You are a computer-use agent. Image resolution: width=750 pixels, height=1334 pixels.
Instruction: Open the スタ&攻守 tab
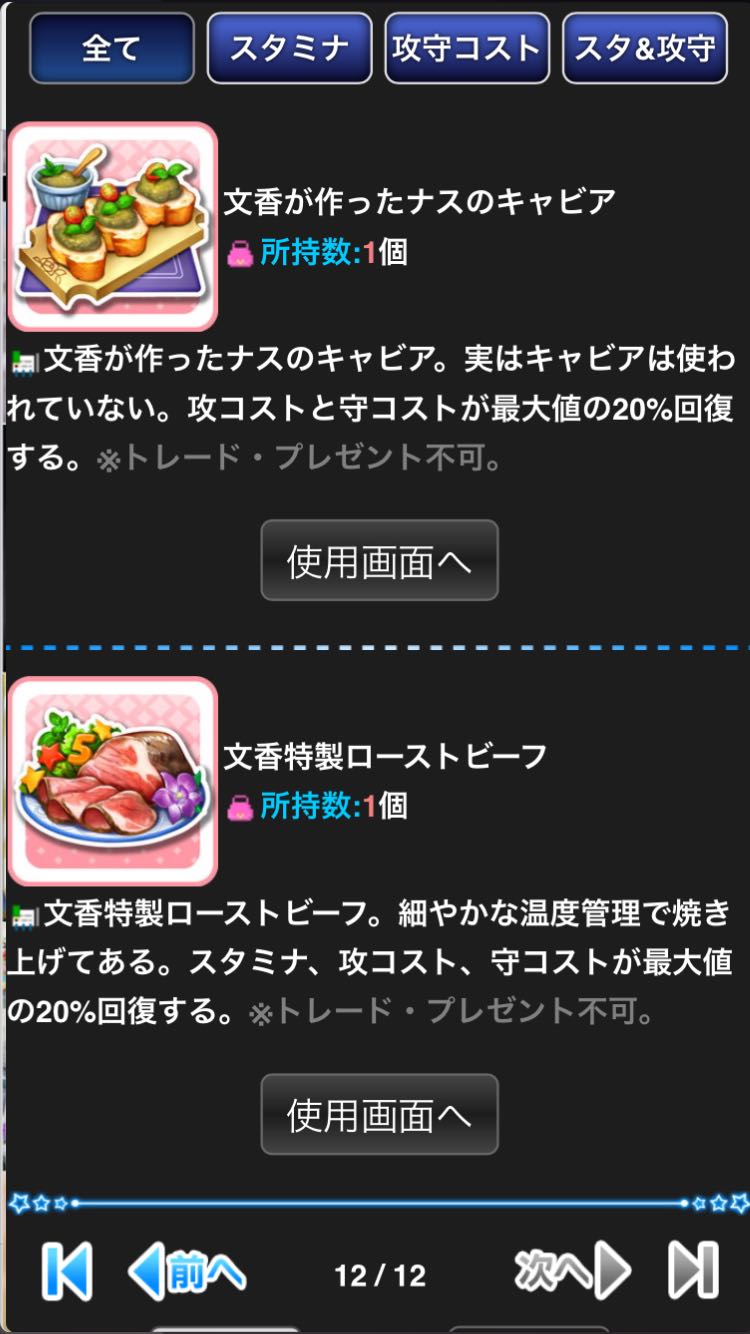pyautogui.click(x=645, y=48)
